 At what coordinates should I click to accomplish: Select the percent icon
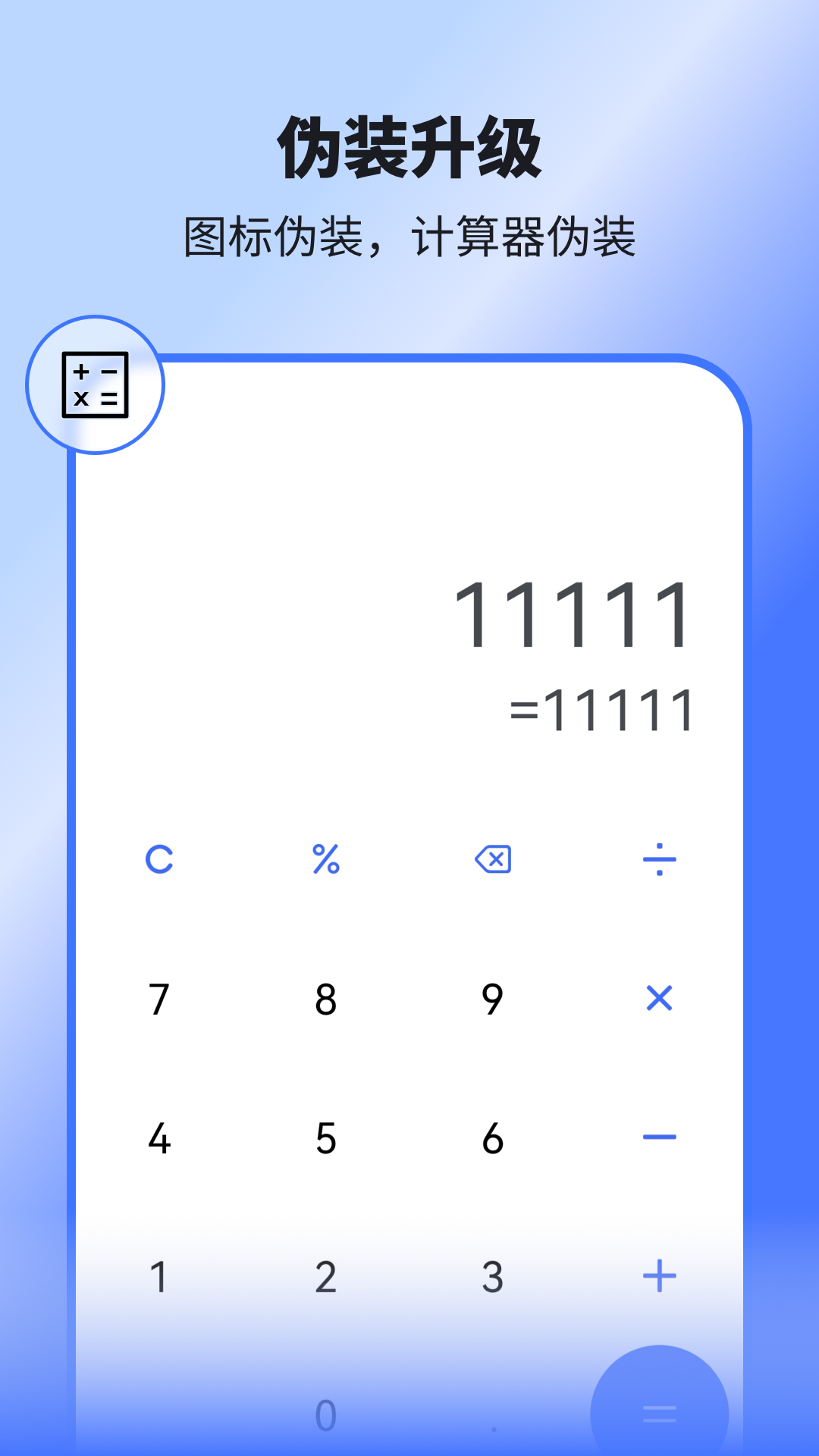pos(326,859)
